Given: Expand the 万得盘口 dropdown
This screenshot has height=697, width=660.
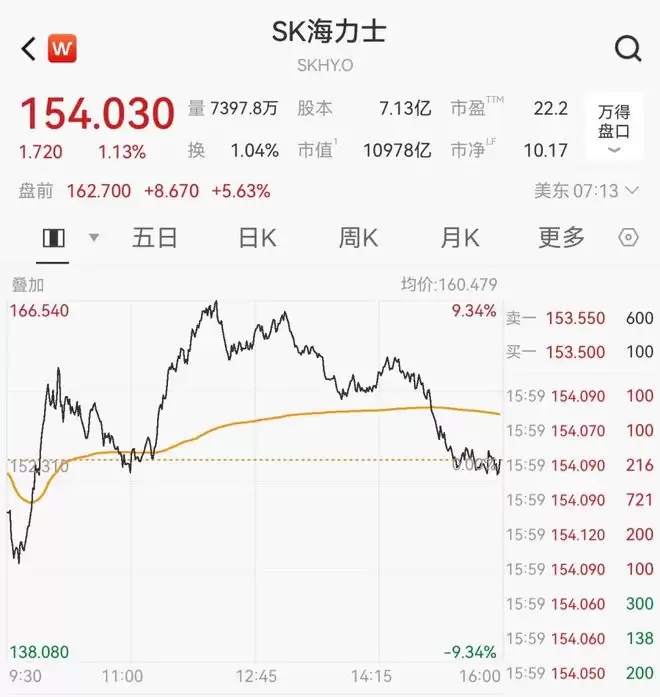Looking at the screenshot, I should (614, 128).
